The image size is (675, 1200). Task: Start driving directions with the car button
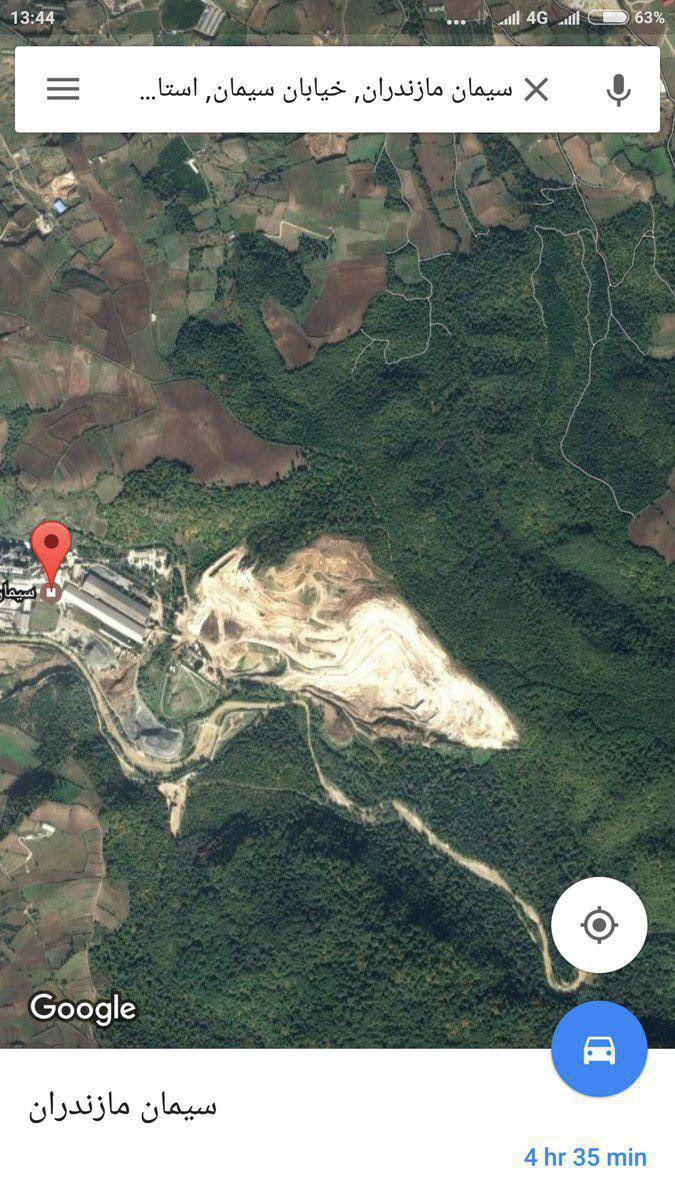tap(599, 1049)
